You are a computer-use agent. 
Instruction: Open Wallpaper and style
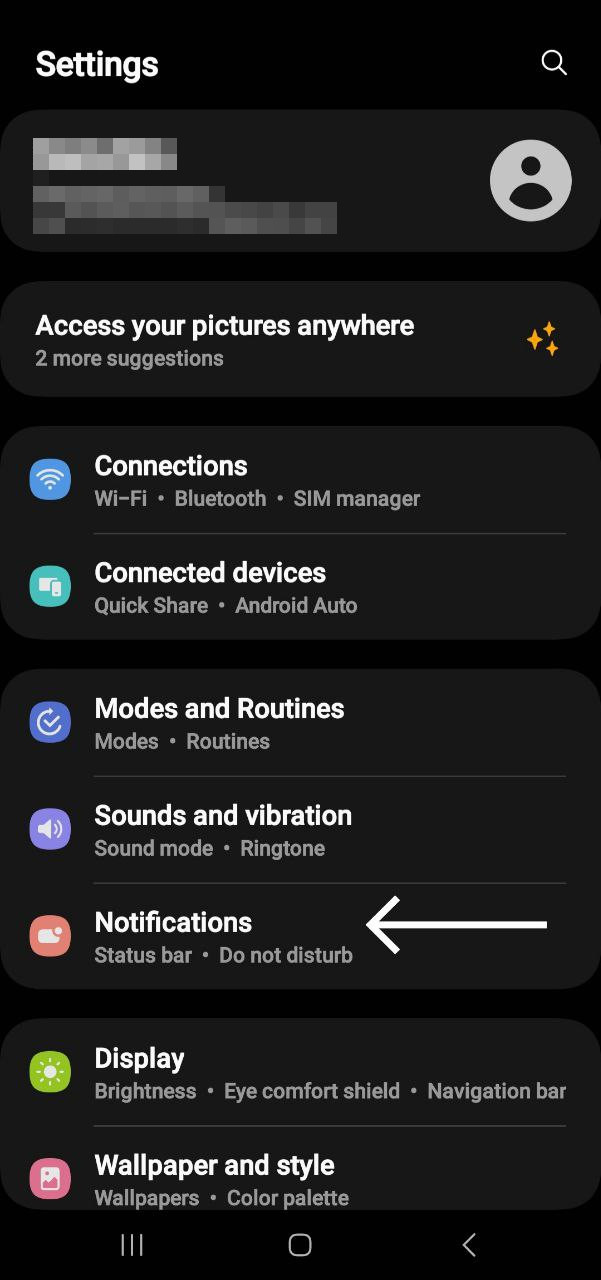pyautogui.click(x=300, y=1178)
